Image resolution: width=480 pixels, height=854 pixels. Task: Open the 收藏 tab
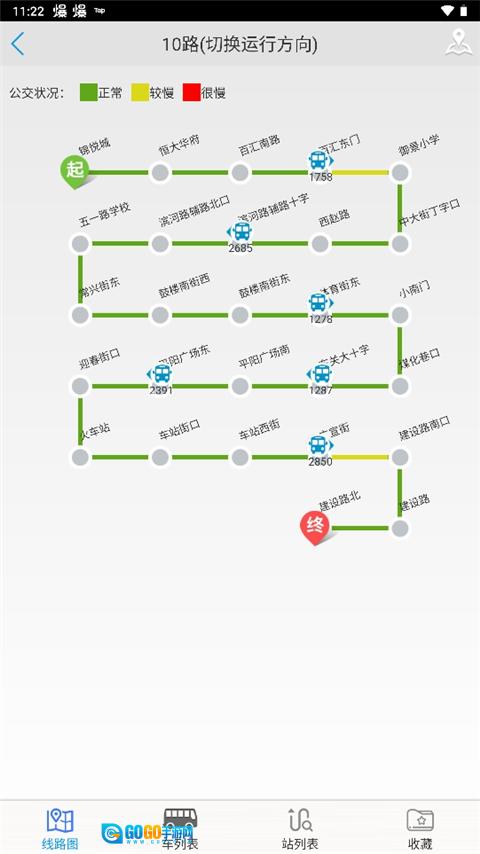pos(420,829)
